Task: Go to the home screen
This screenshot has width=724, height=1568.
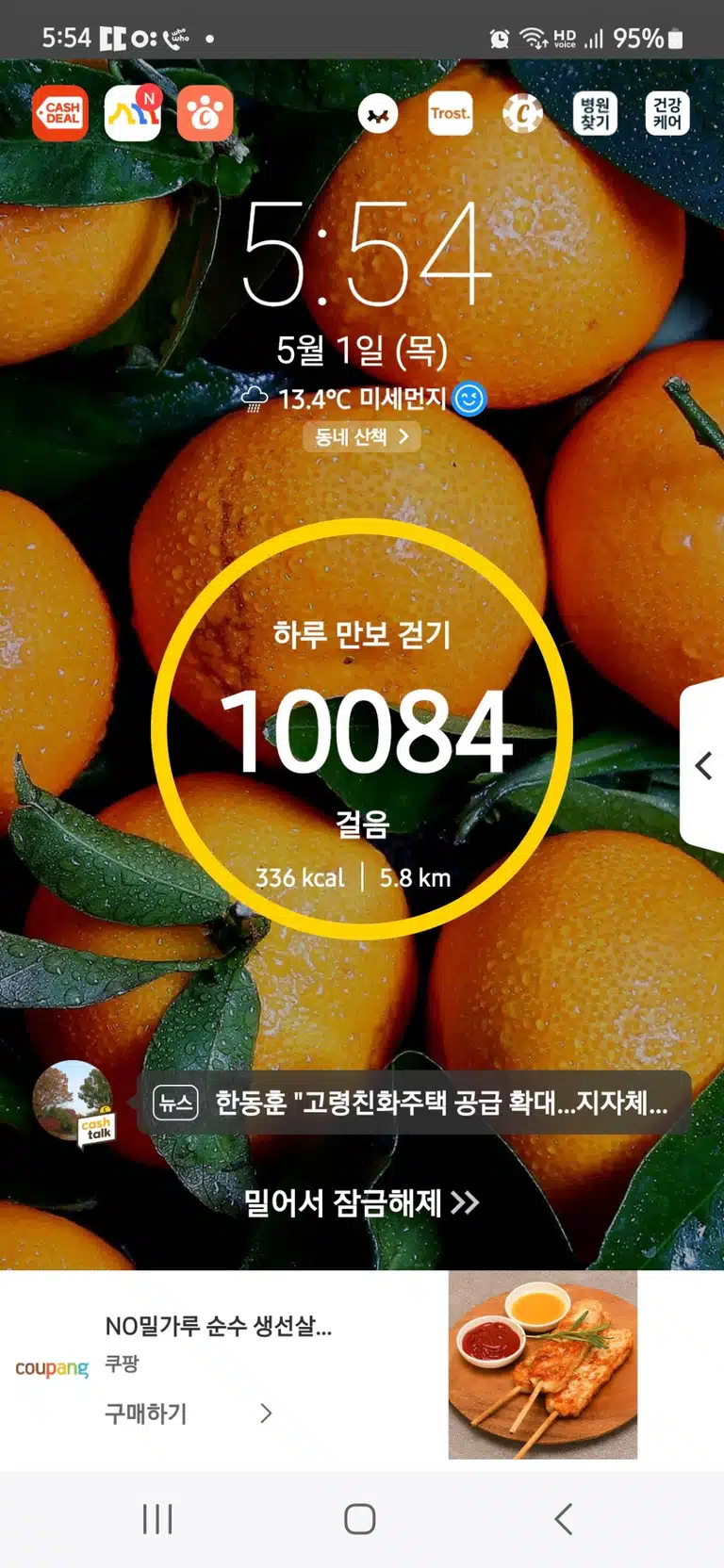Action: (360, 1519)
